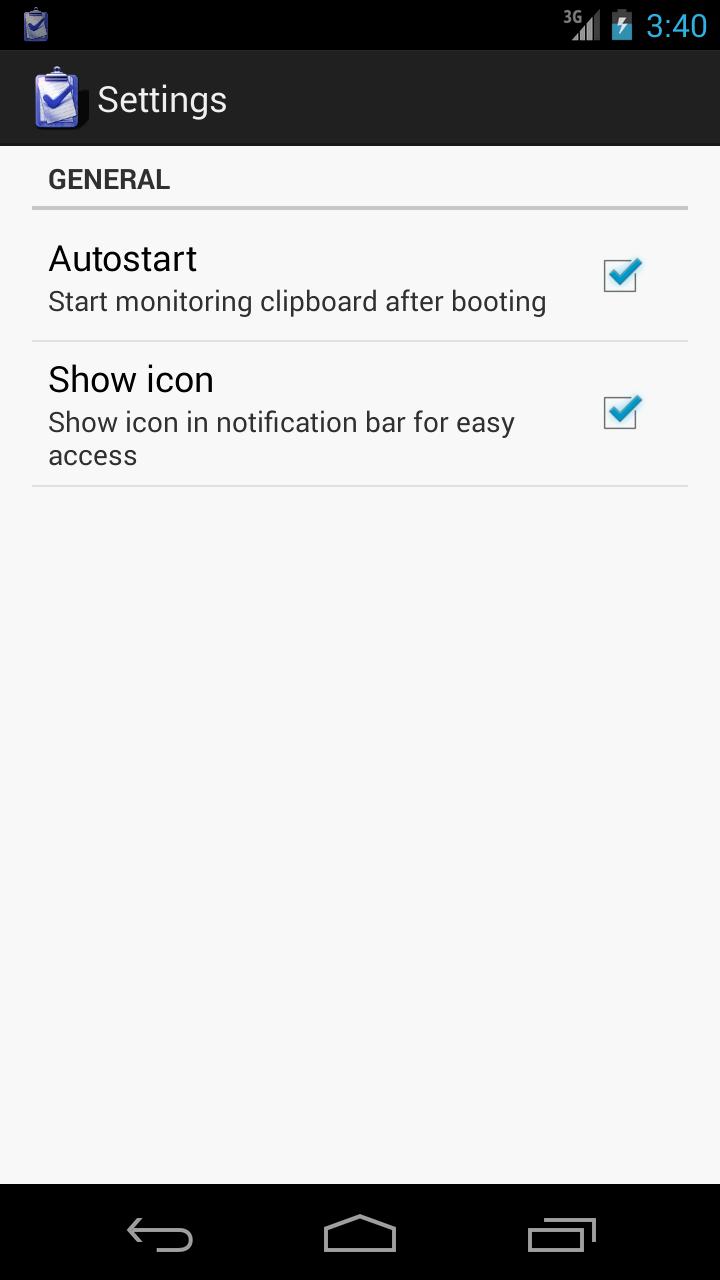Toggle Show icon for easy access
Viewport: 720px width, 1280px height.
click(x=620, y=411)
